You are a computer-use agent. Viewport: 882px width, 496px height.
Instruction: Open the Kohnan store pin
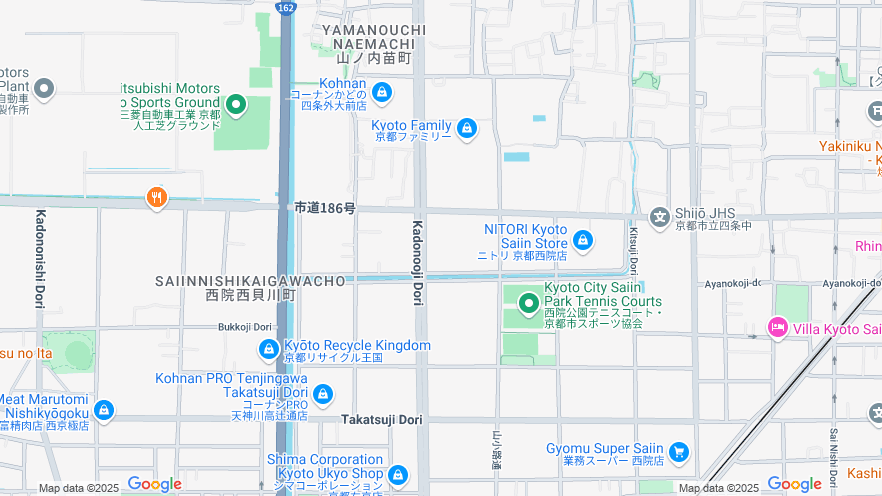click(x=381, y=93)
